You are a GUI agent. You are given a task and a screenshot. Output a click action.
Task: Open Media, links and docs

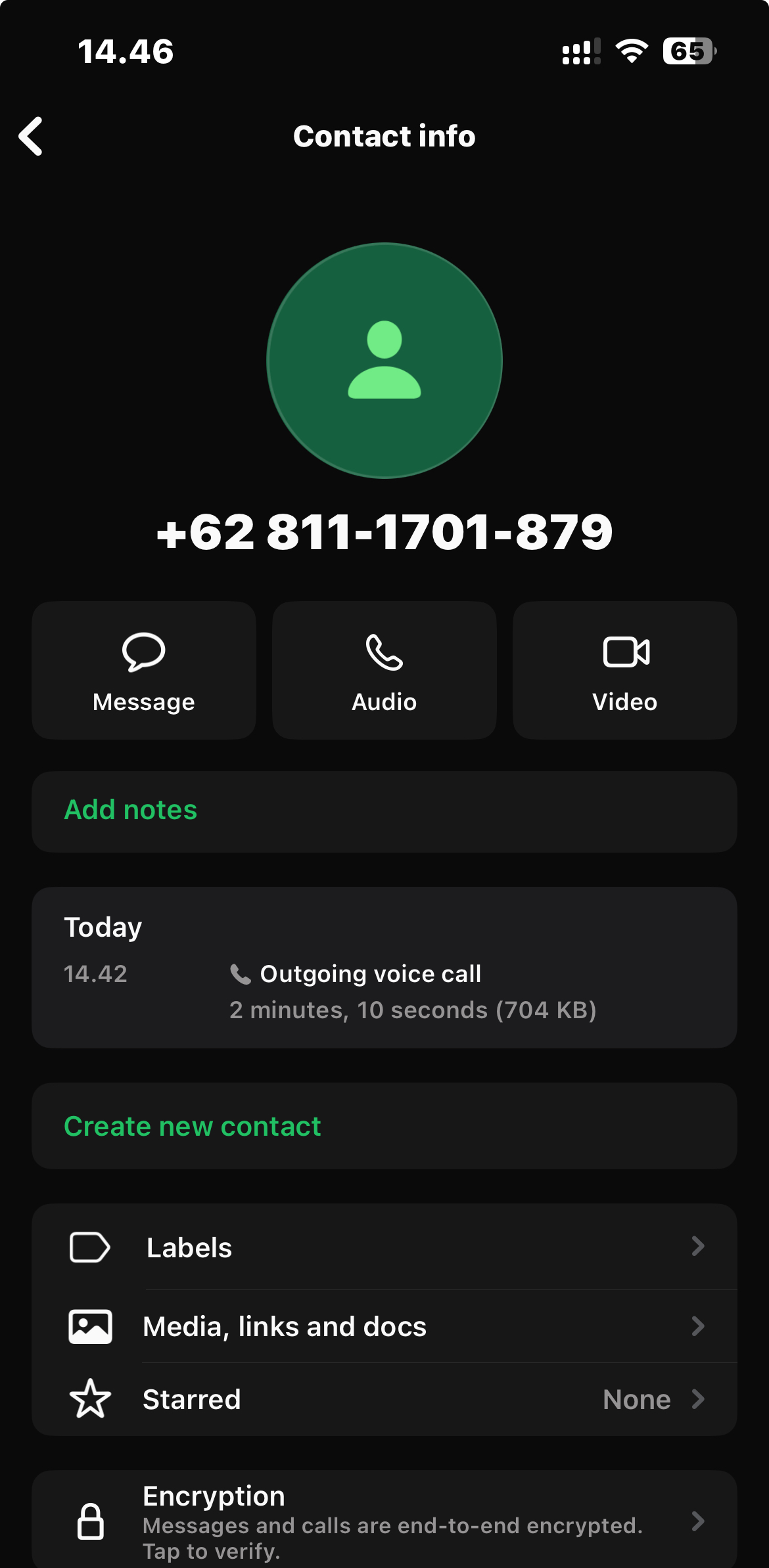click(384, 1326)
